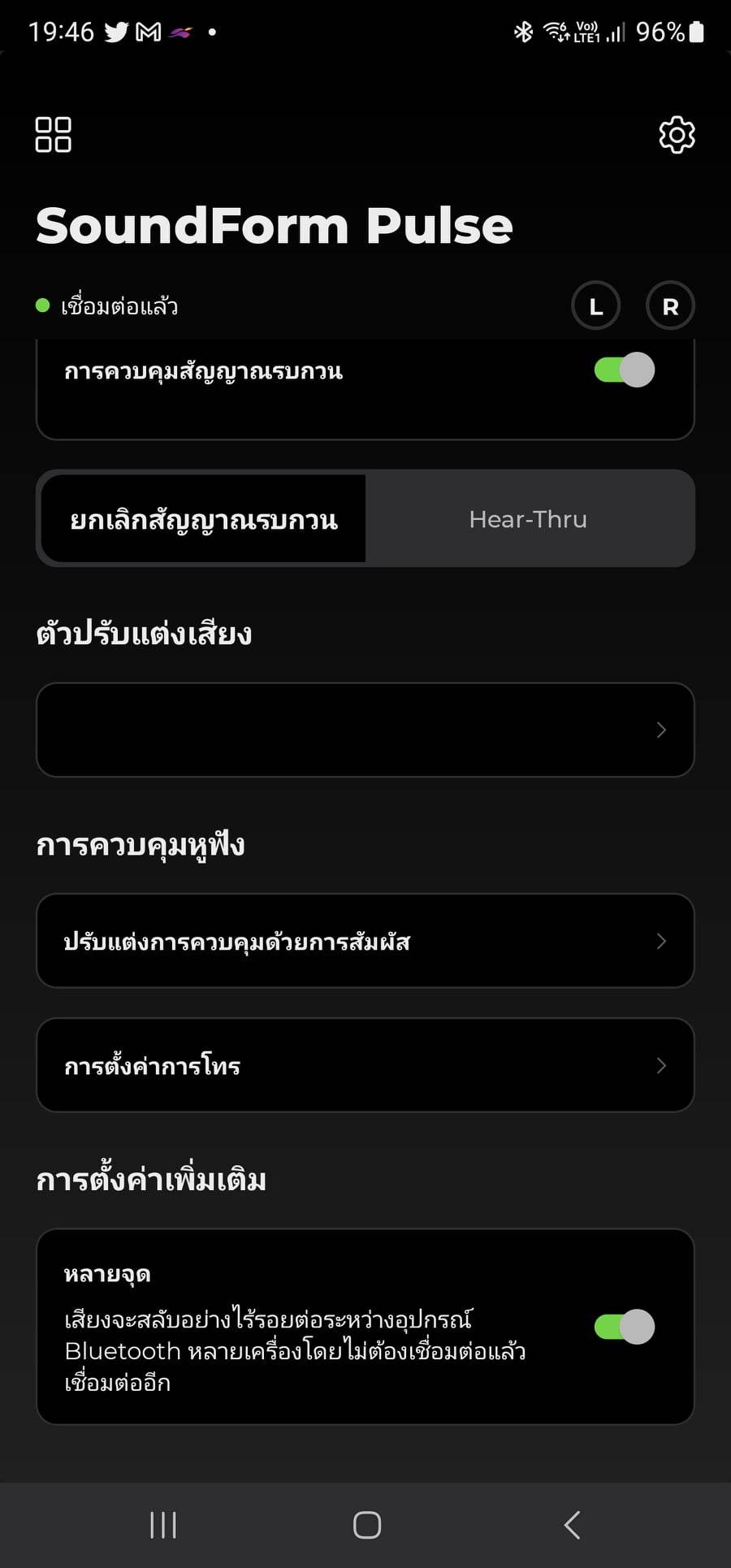Screen dimensions: 731x1568
Task: Open recent apps from navigation bar
Action: (x=163, y=1525)
